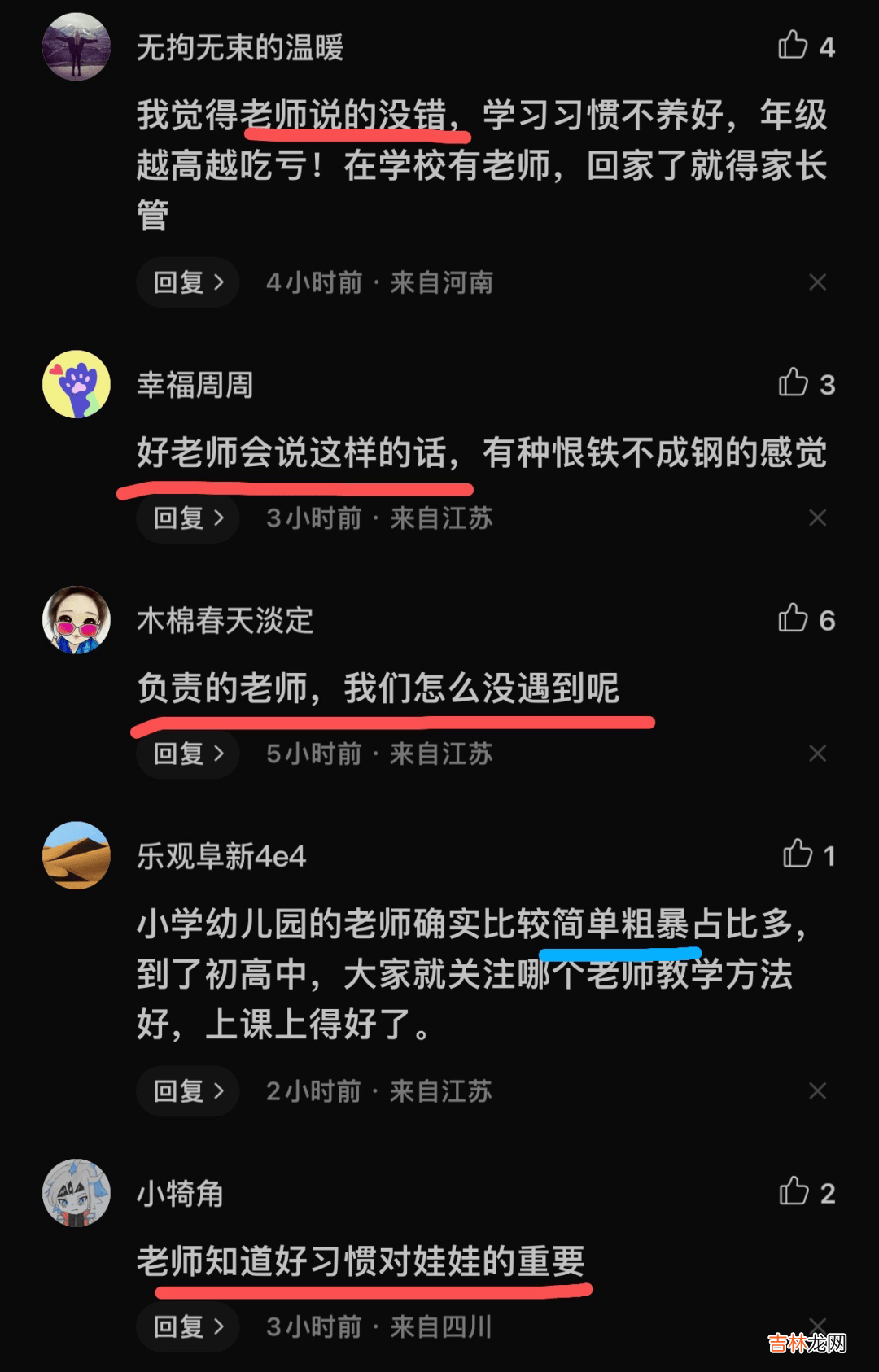The height and width of the screenshot is (1372, 879).
Task: Click the 回复 button under 小犄角's comment
Action: (186, 1326)
